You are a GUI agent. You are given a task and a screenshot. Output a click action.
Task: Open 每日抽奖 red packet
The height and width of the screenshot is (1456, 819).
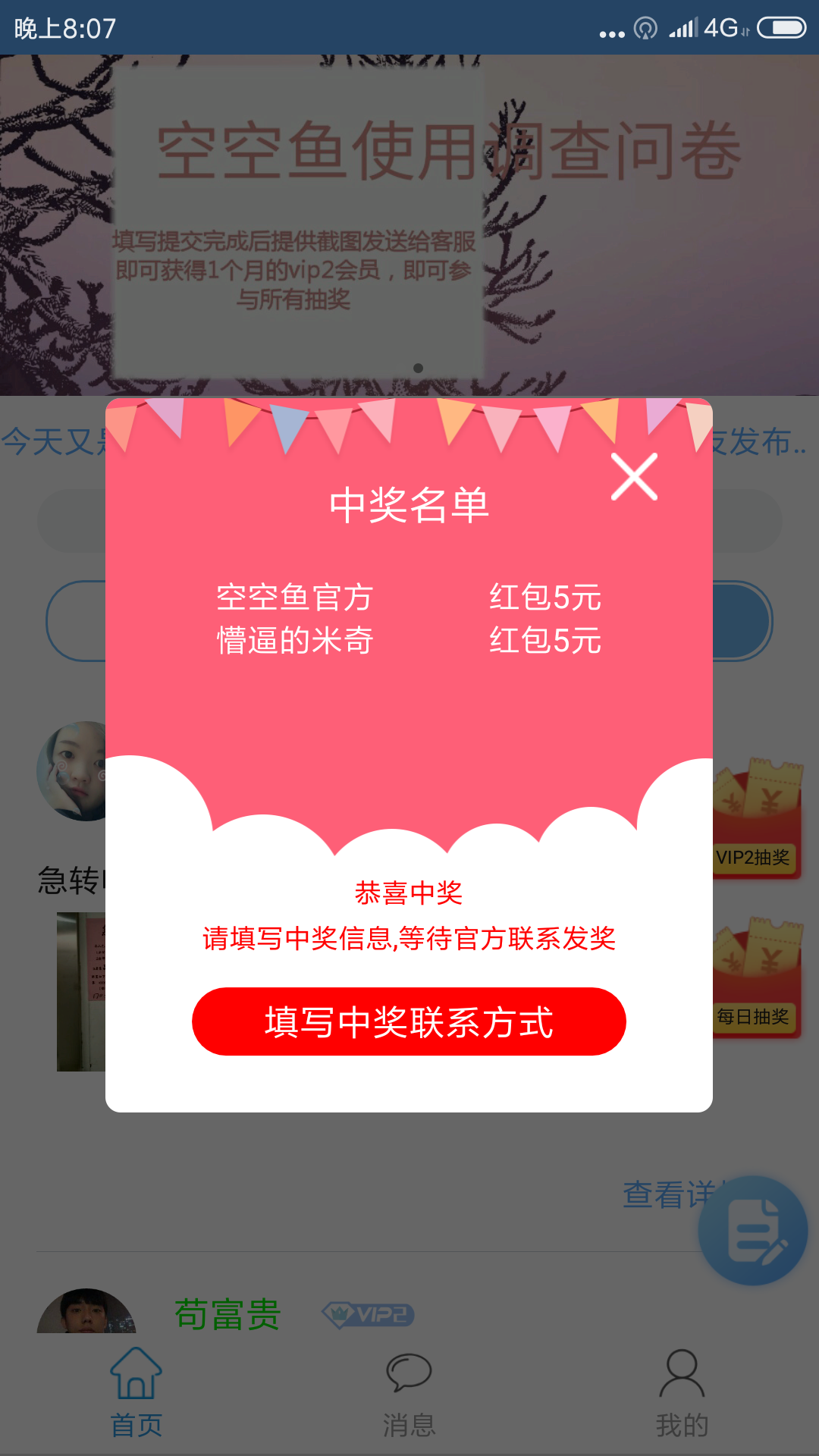pos(757,980)
